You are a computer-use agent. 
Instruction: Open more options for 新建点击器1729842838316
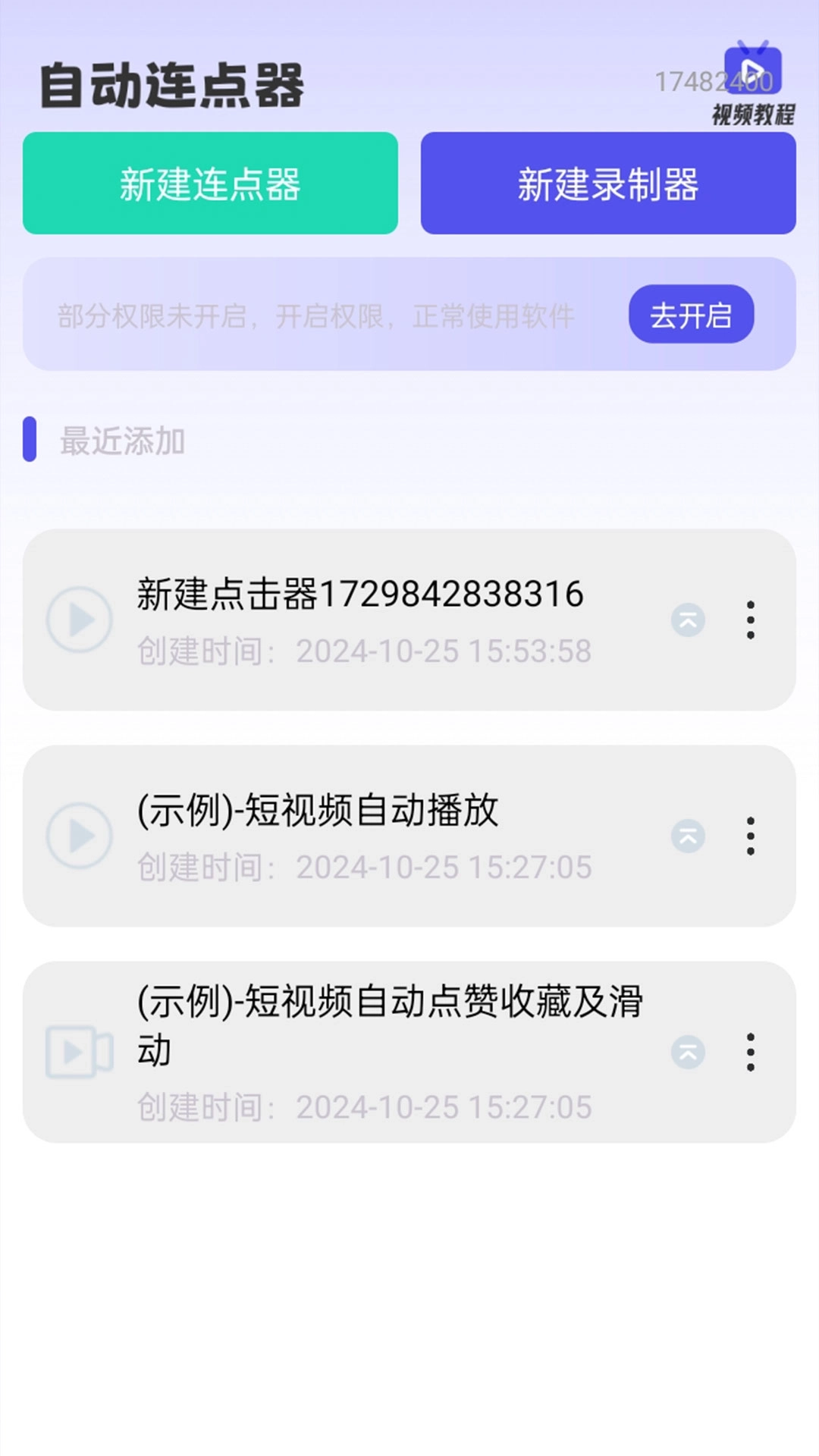pyautogui.click(x=751, y=620)
